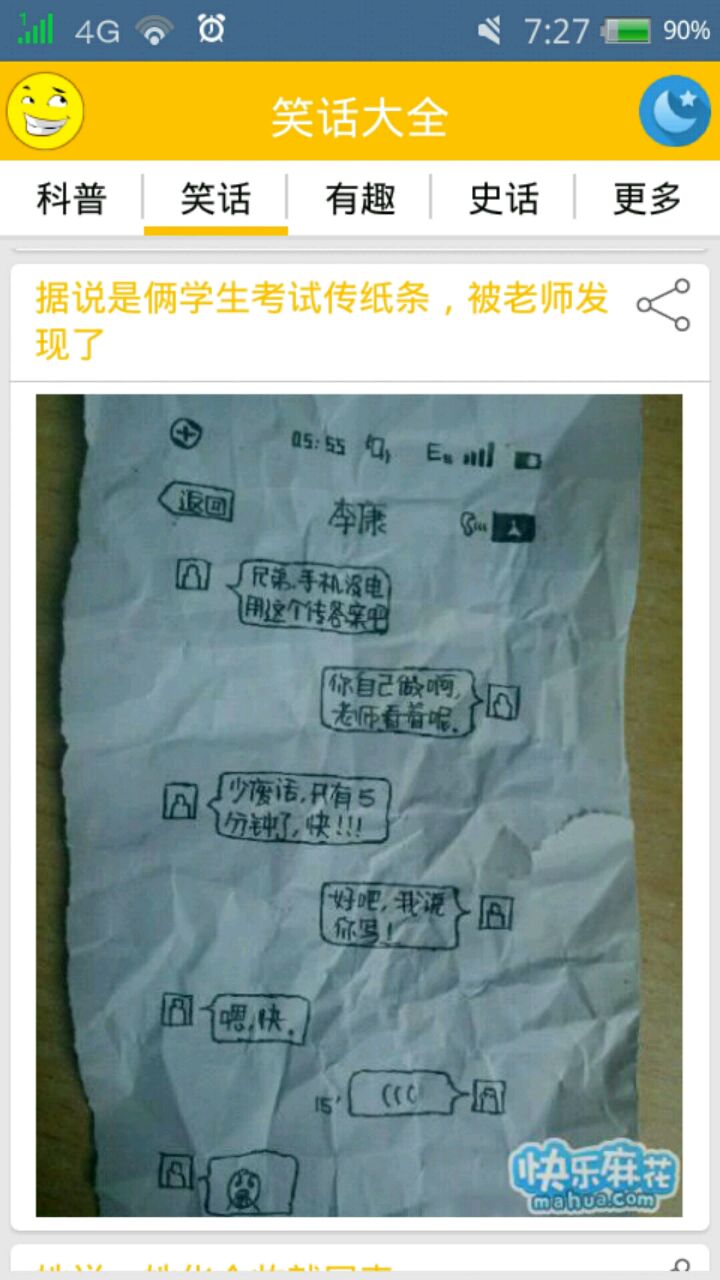Toggle night mode with the moon icon
720x1280 pixels.
pyautogui.click(x=675, y=111)
